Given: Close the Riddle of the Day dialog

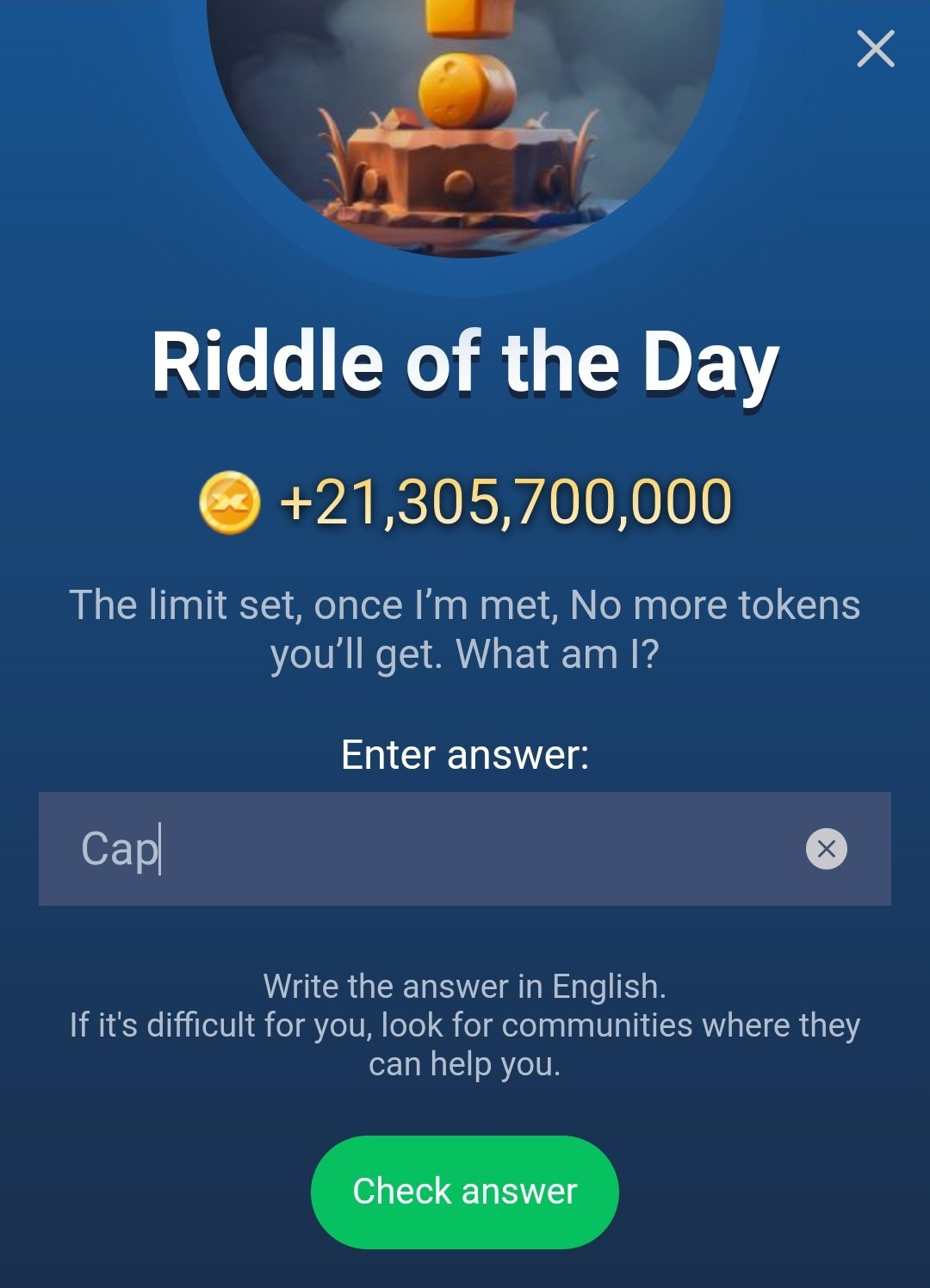Looking at the screenshot, I should pos(876,49).
